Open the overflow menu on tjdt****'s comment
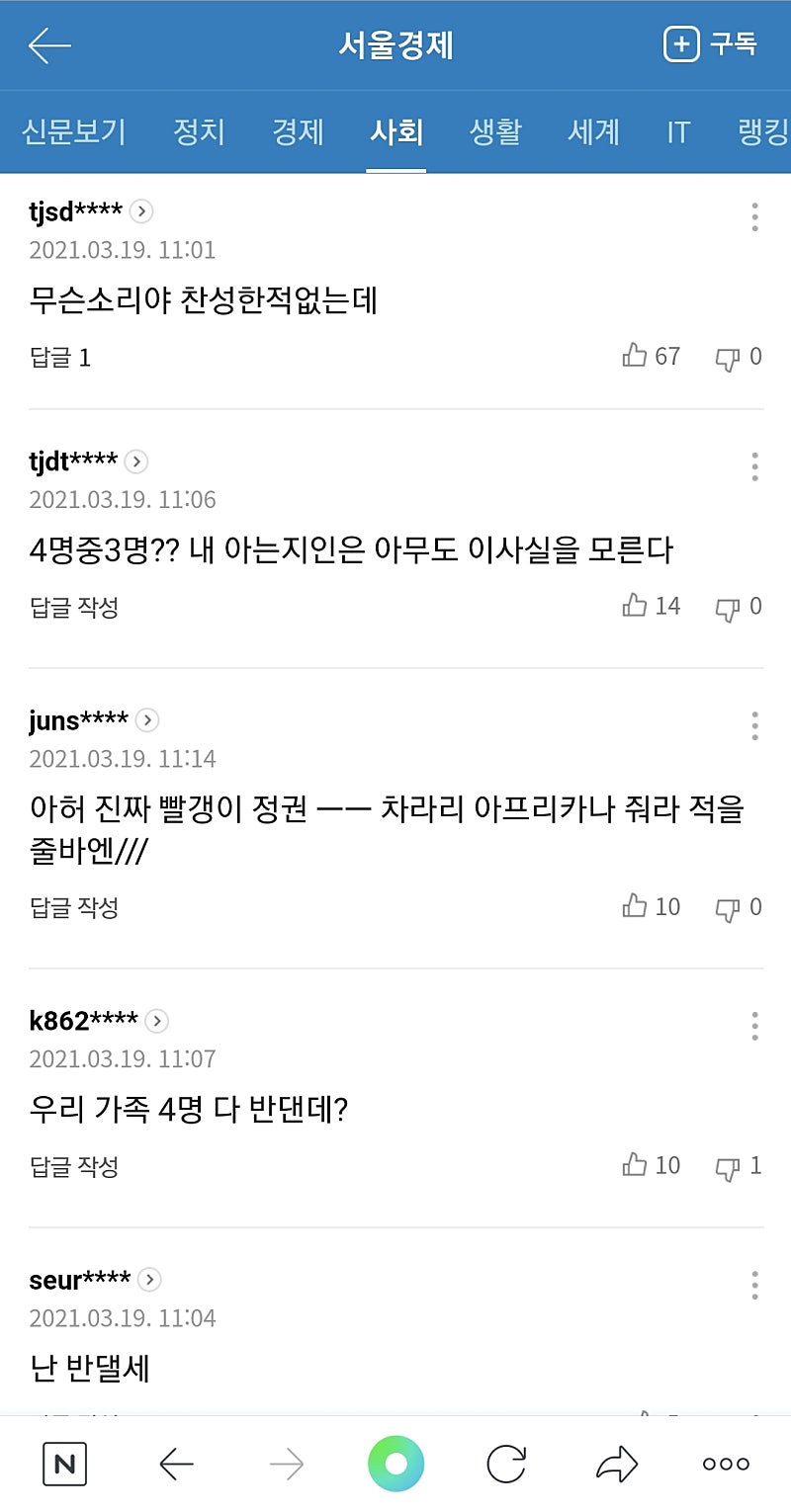The width and height of the screenshot is (791, 1512). [x=754, y=466]
